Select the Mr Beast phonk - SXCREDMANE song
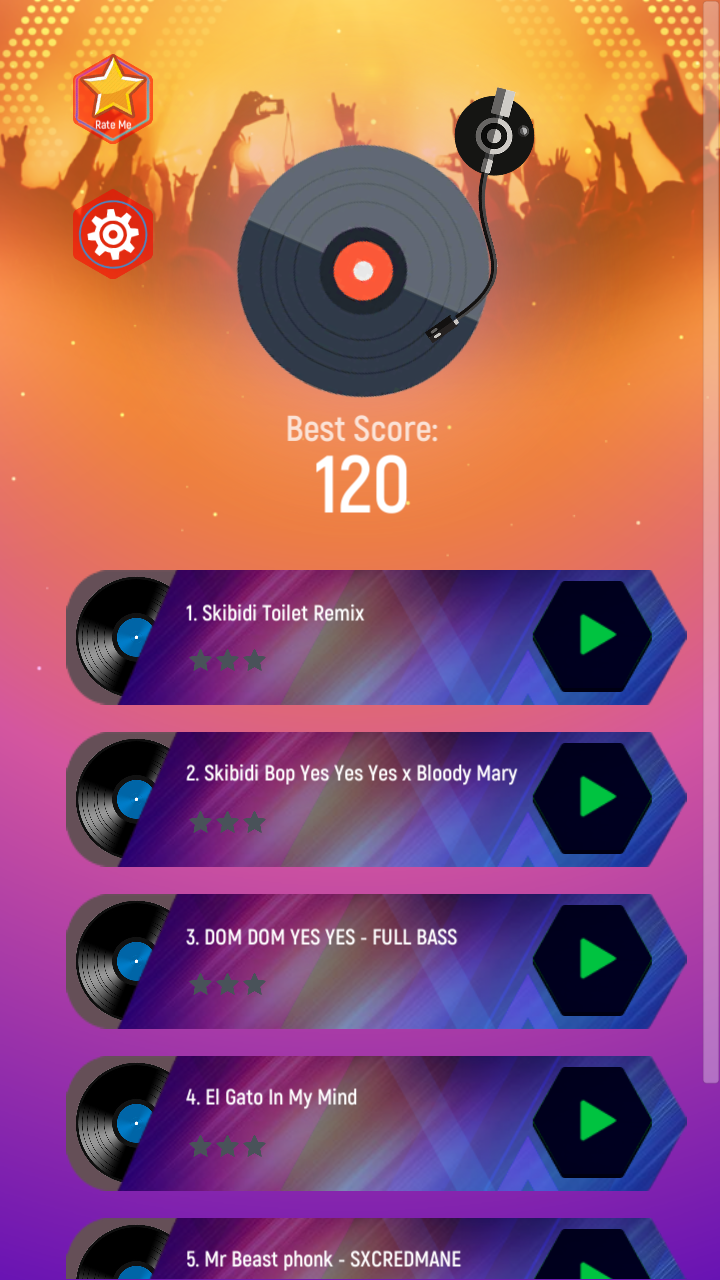The image size is (720, 1280). tap(376, 1250)
